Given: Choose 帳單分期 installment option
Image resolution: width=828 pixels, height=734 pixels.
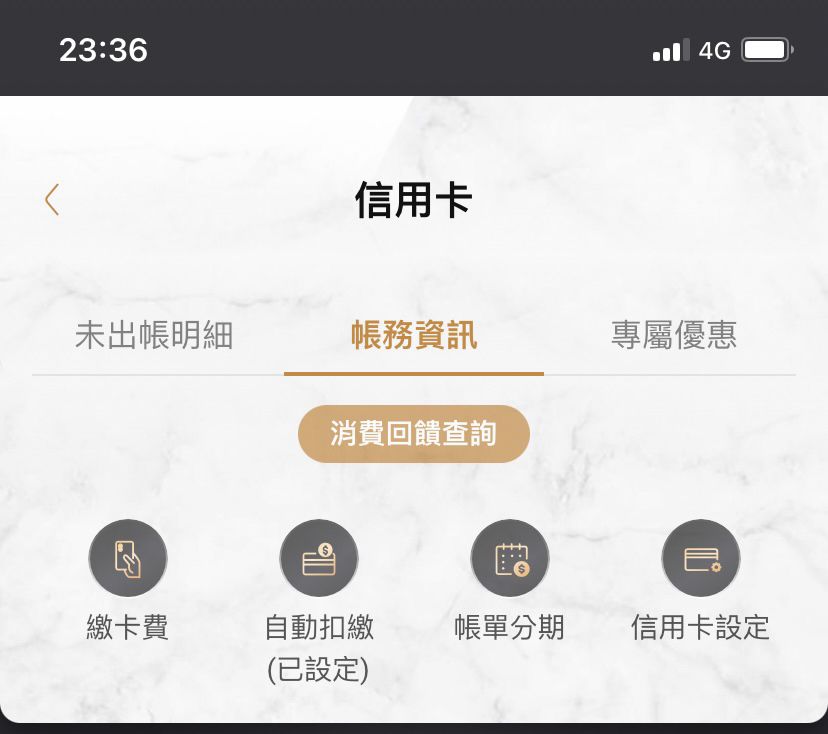Looking at the screenshot, I should pyautogui.click(x=510, y=559).
